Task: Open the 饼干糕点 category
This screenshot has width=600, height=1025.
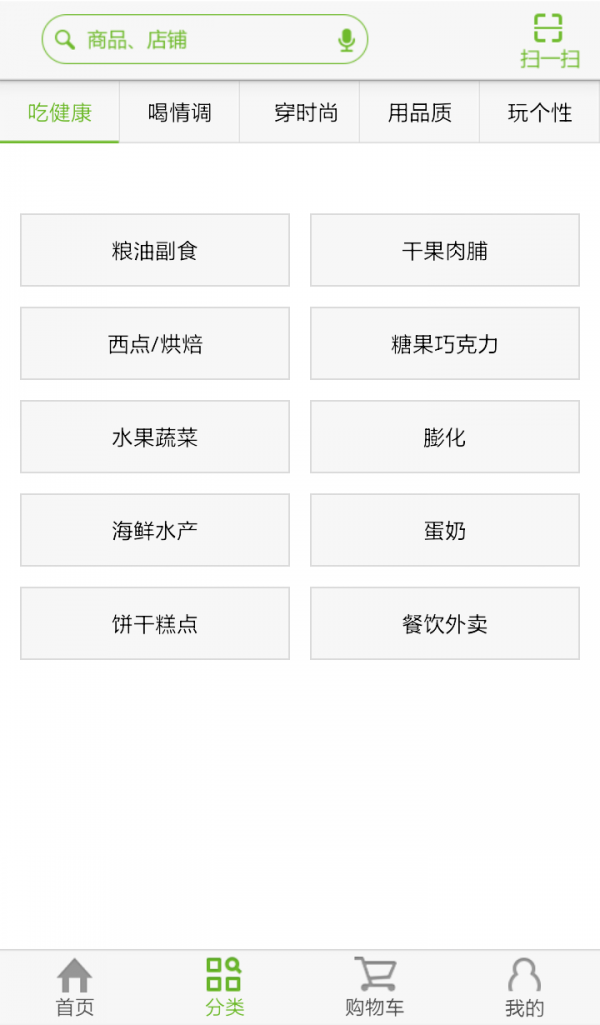Action: click(x=155, y=623)
